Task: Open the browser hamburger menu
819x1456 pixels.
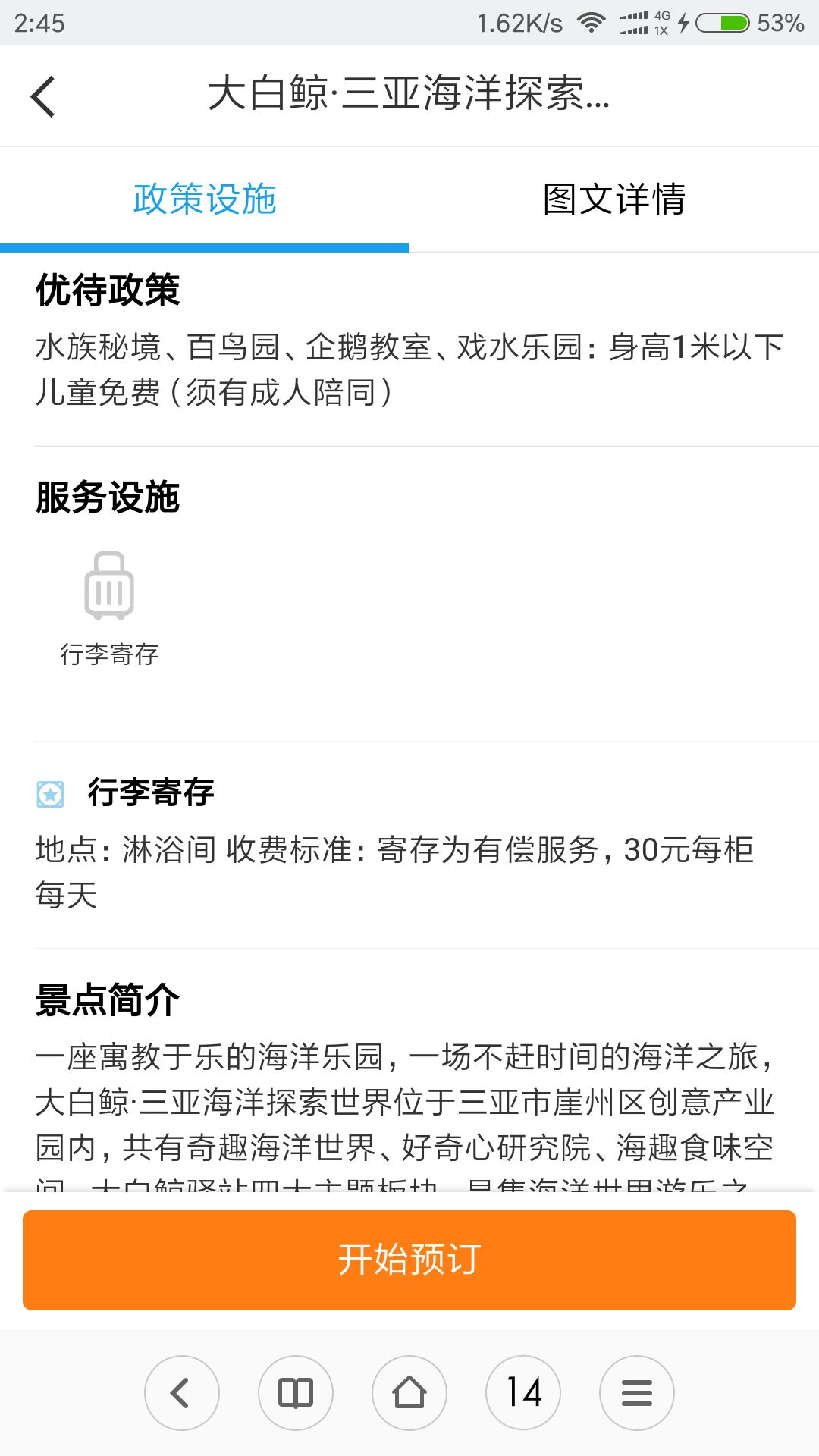Action: click(x=637, y=1392)
